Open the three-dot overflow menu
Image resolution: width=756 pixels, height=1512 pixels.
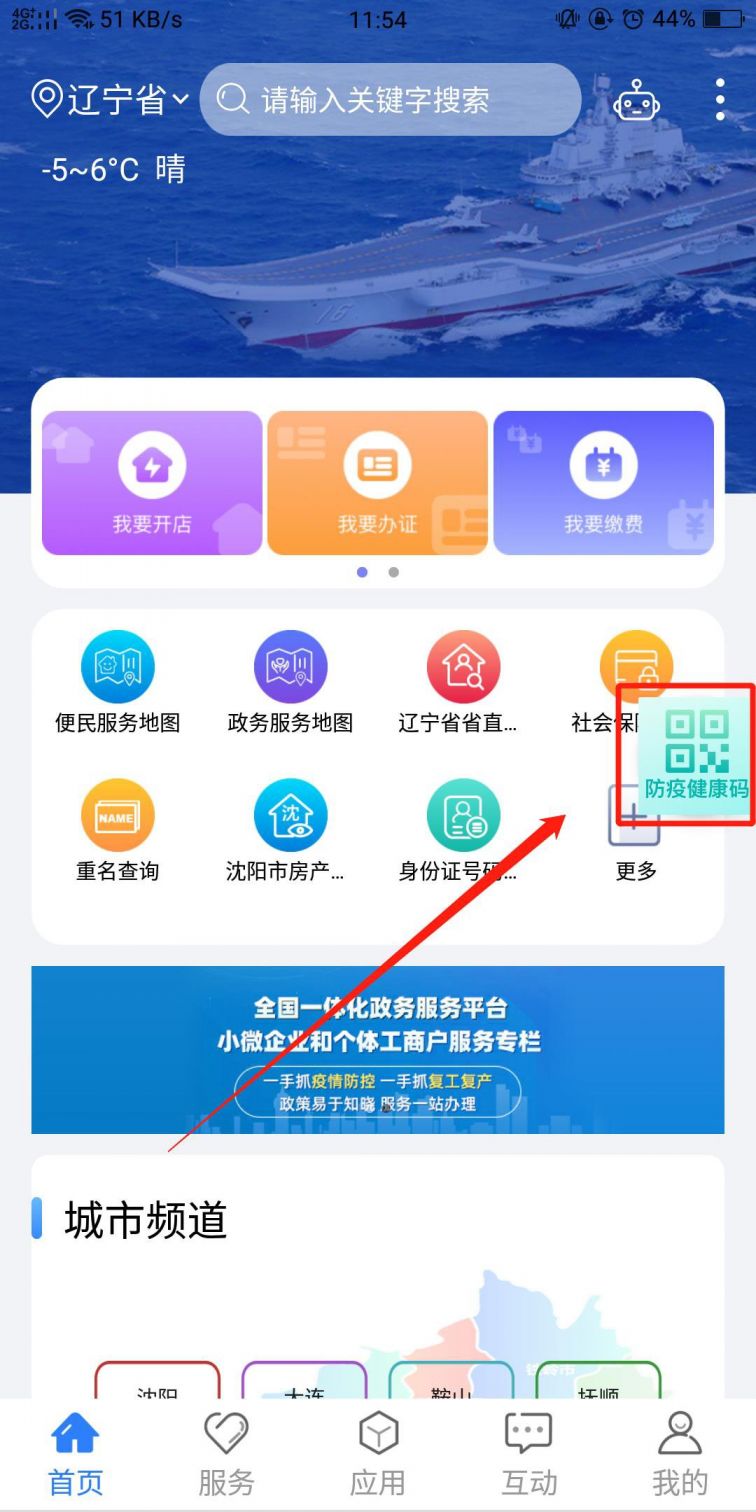click(720, 100)
